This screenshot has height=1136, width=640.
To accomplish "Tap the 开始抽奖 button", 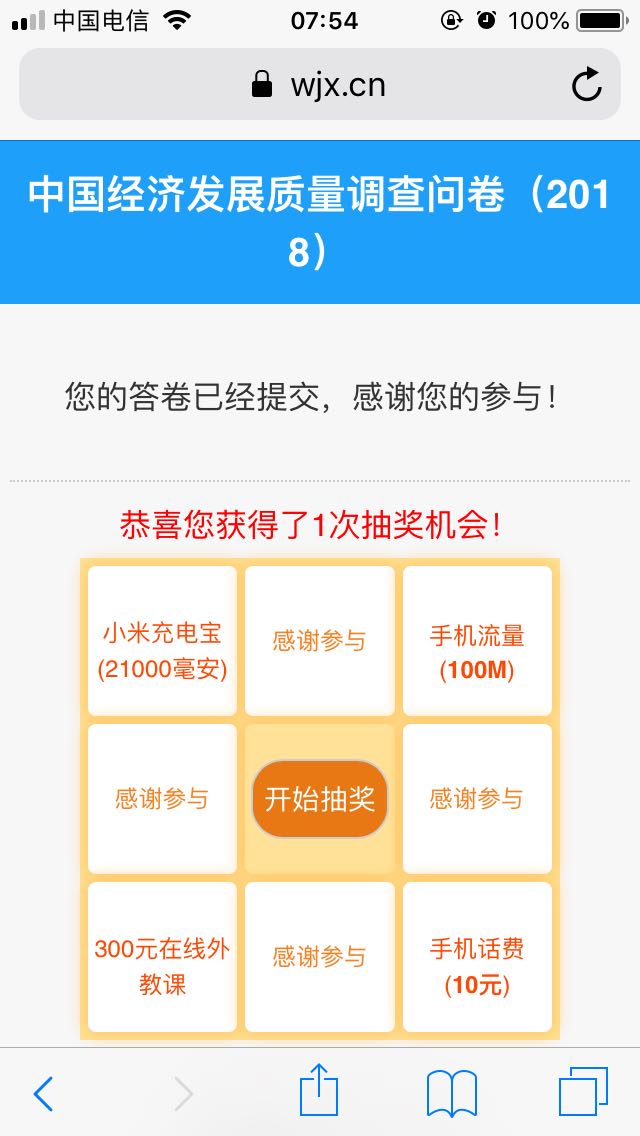I will 319,799.
